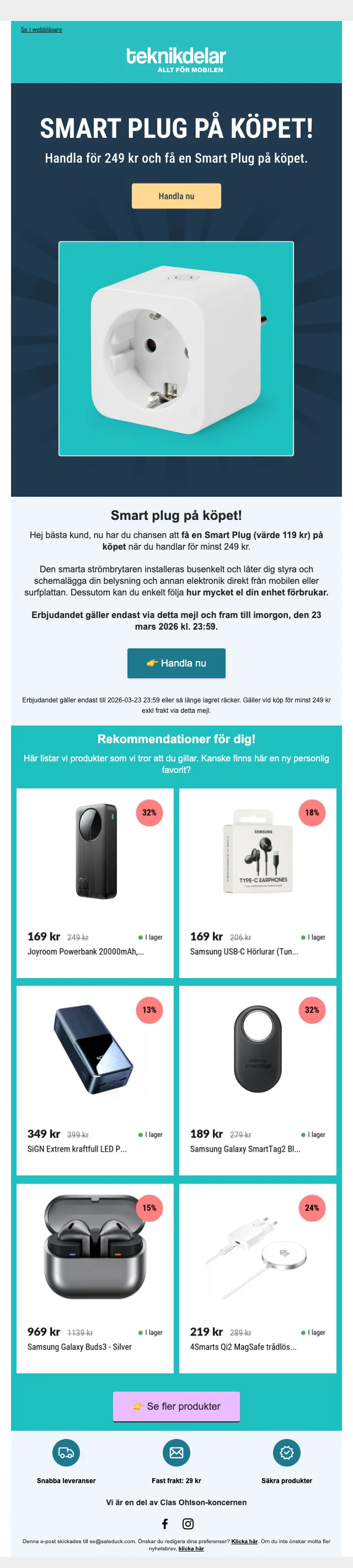Select the Samsung Galaxy SmartTag2 product card
Viewport: 353px width, 1568px height.
pyautogui.click(x=258, y=1080)
